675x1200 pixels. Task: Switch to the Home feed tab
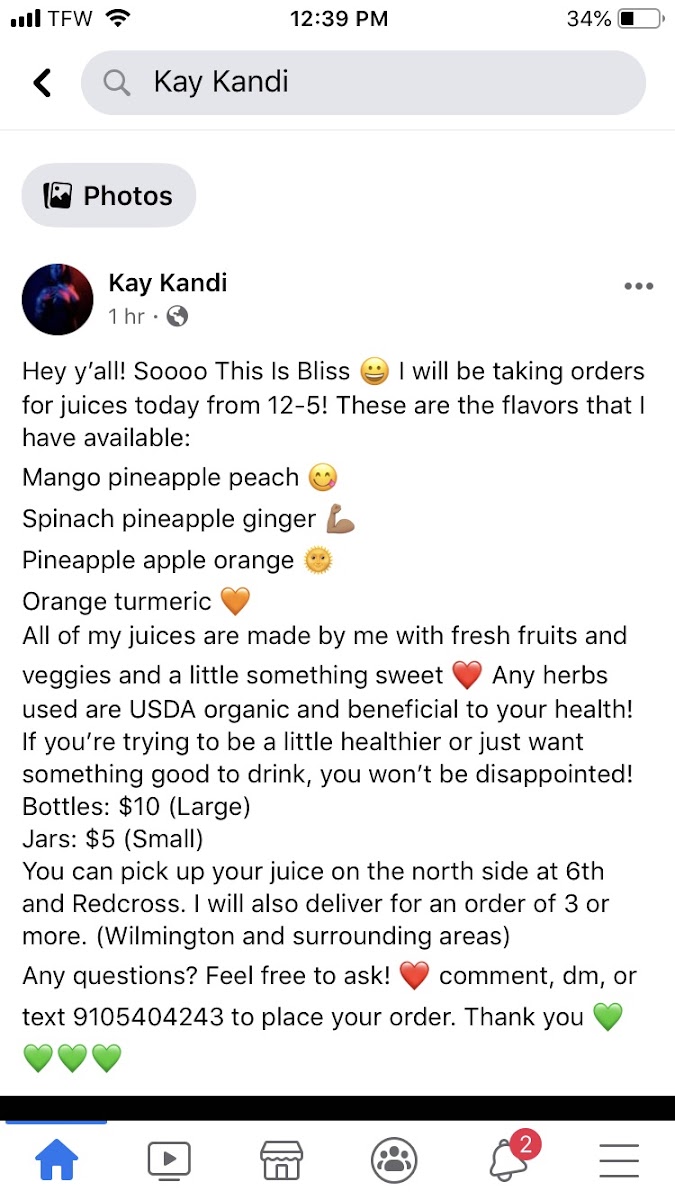(56, 1161)
